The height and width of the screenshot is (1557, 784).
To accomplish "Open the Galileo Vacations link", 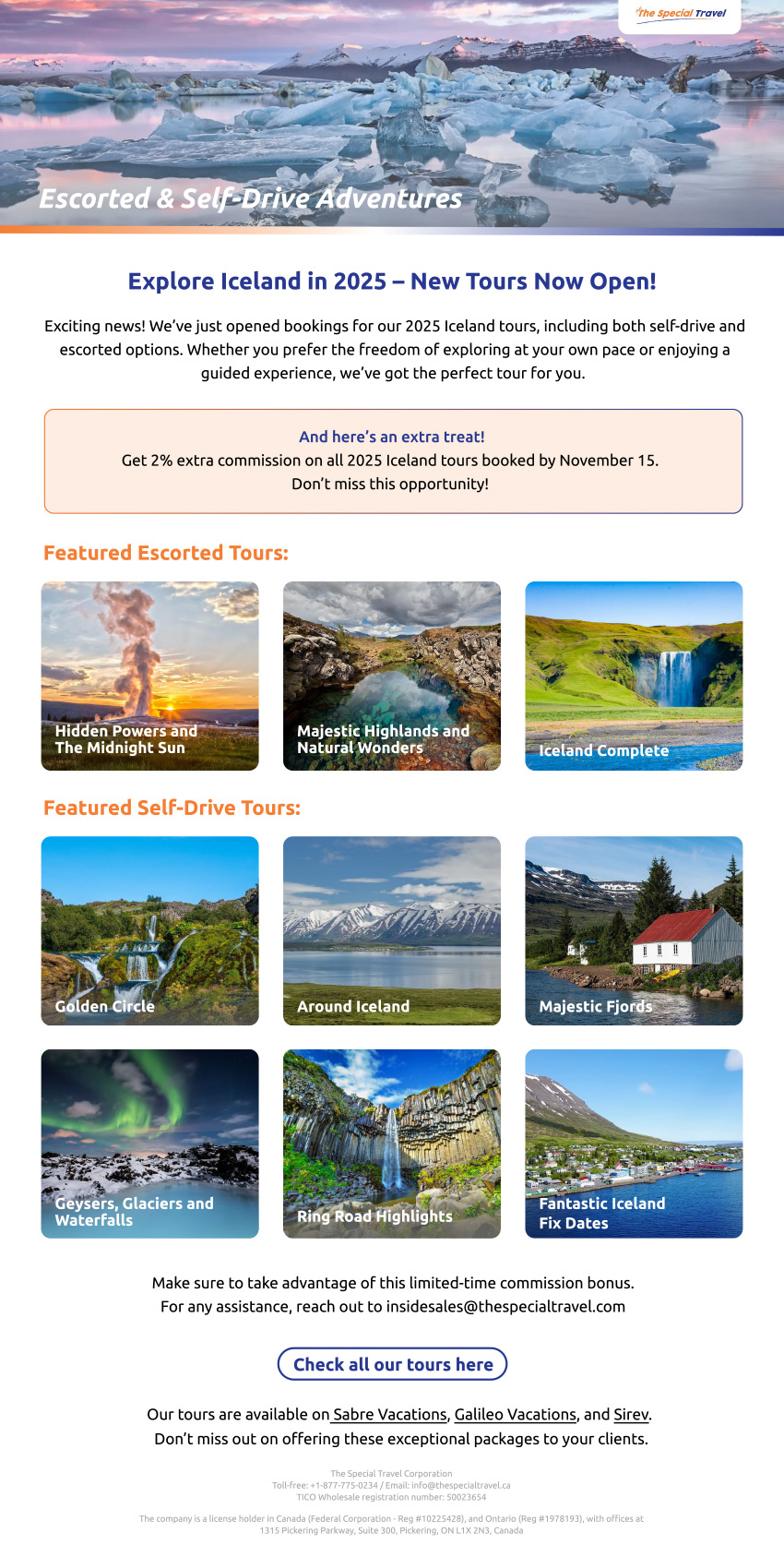I will [x=515, y=1414].
